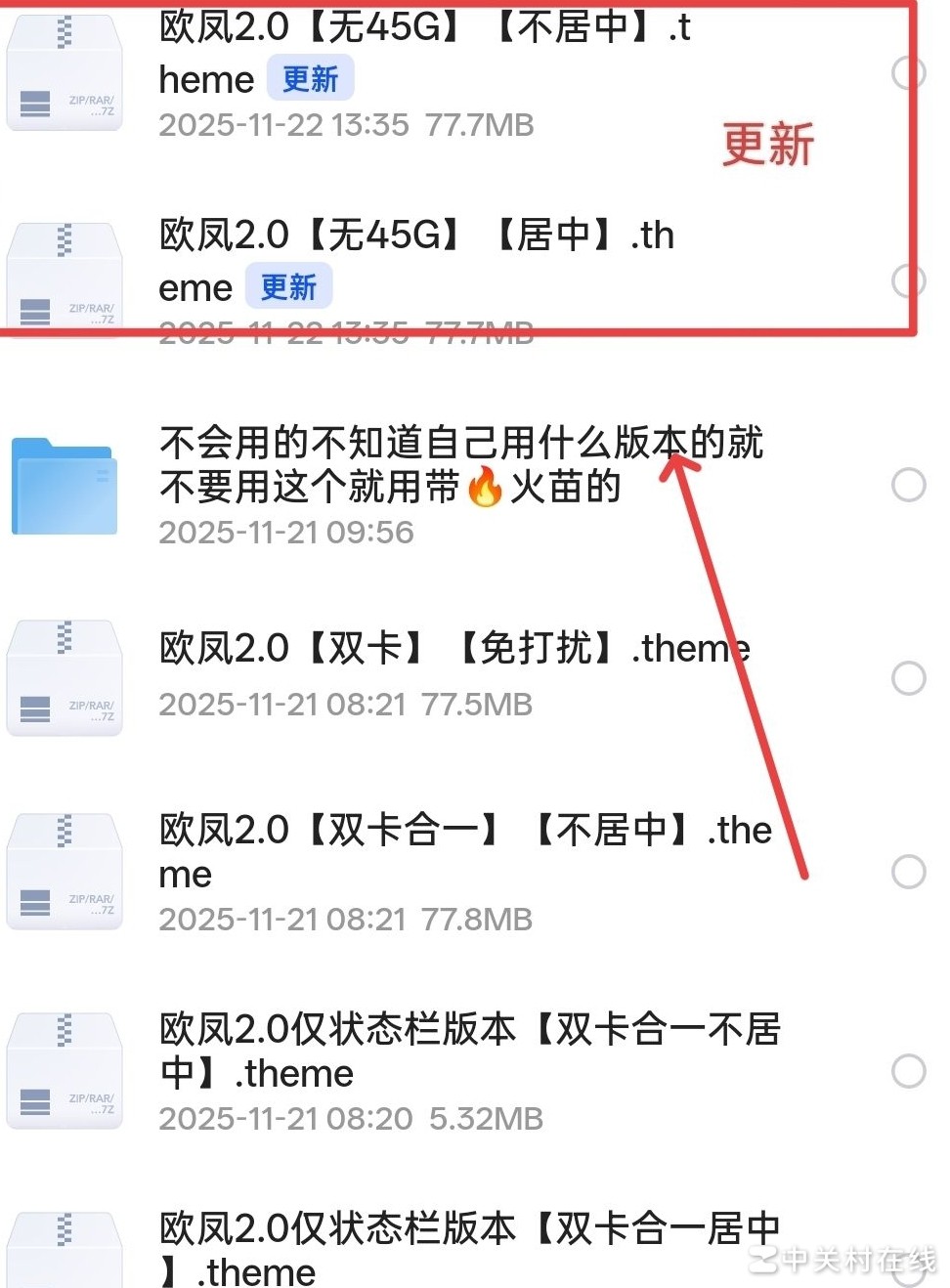Tick the 【双卡合一】【不居中】 77.8MB file circle
Image resolution: width=950 pixels, height=1288 pixels.
908,872
